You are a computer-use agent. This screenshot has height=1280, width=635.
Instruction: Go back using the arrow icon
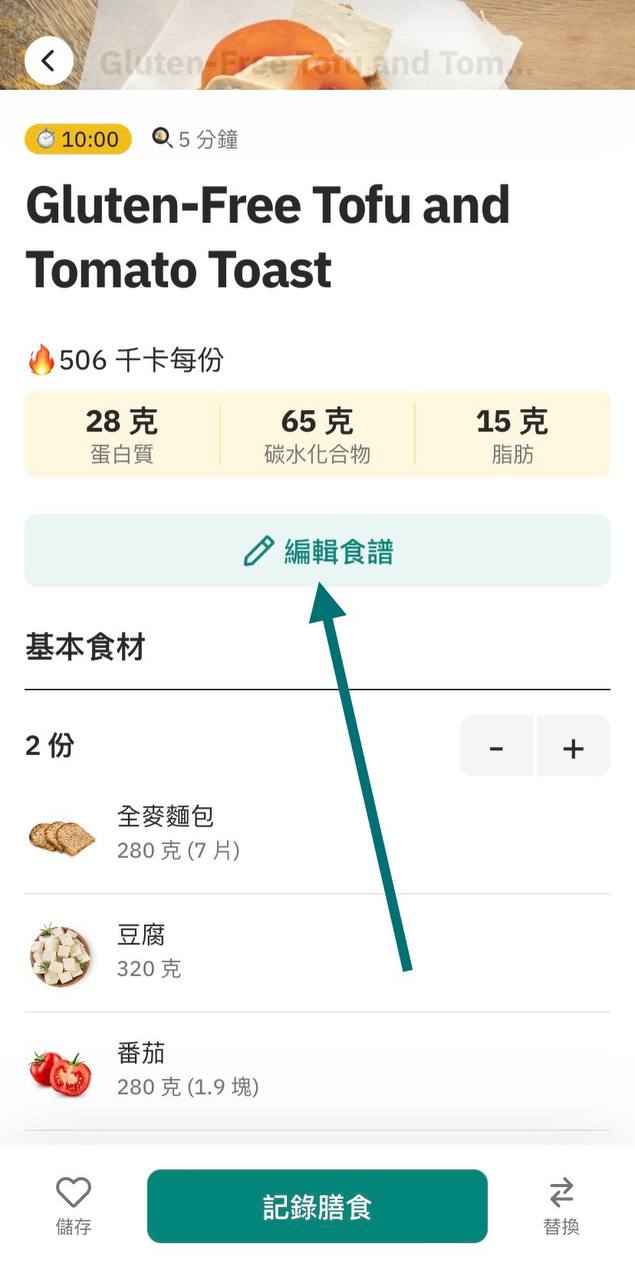click(x=49, y=61)
